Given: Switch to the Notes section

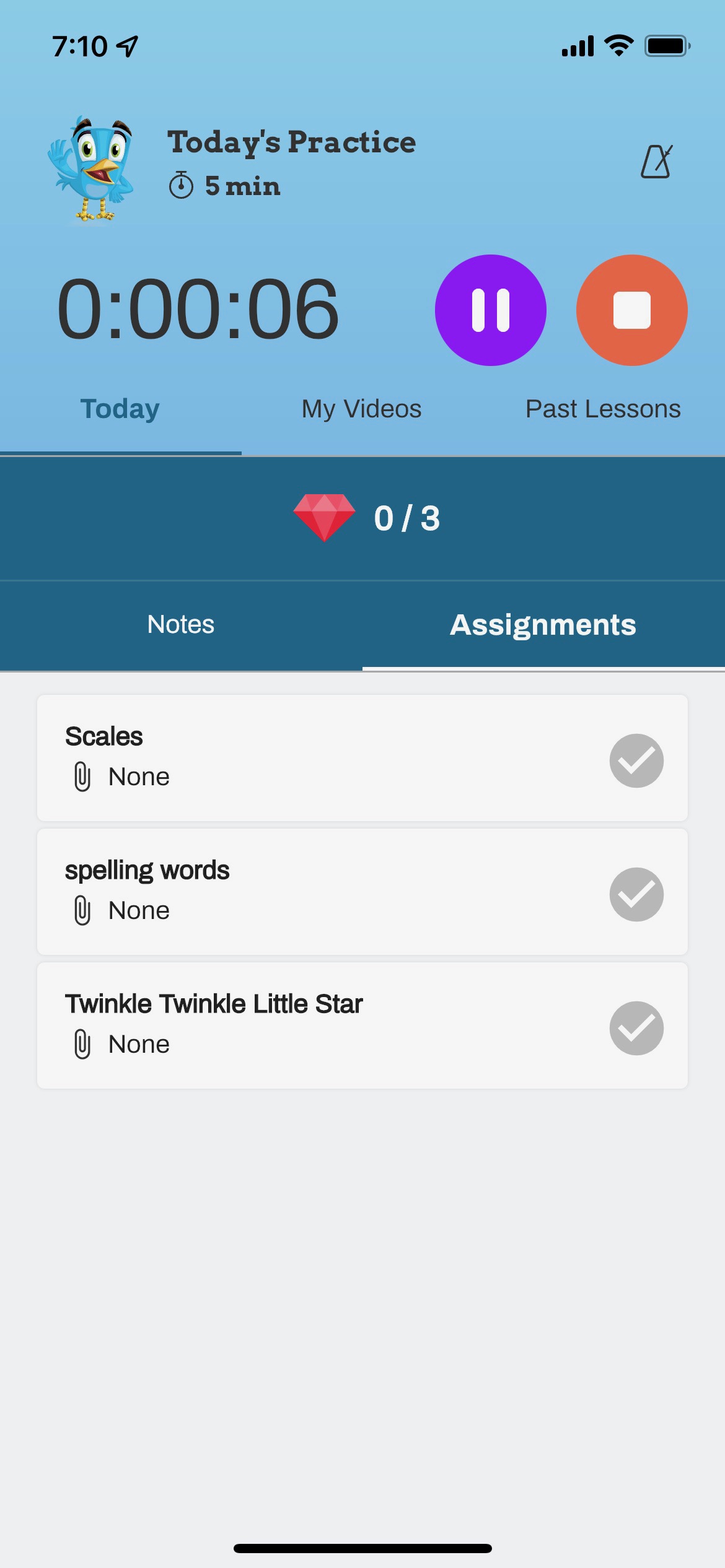Looking at the screenshot, I should coord(181,624).
